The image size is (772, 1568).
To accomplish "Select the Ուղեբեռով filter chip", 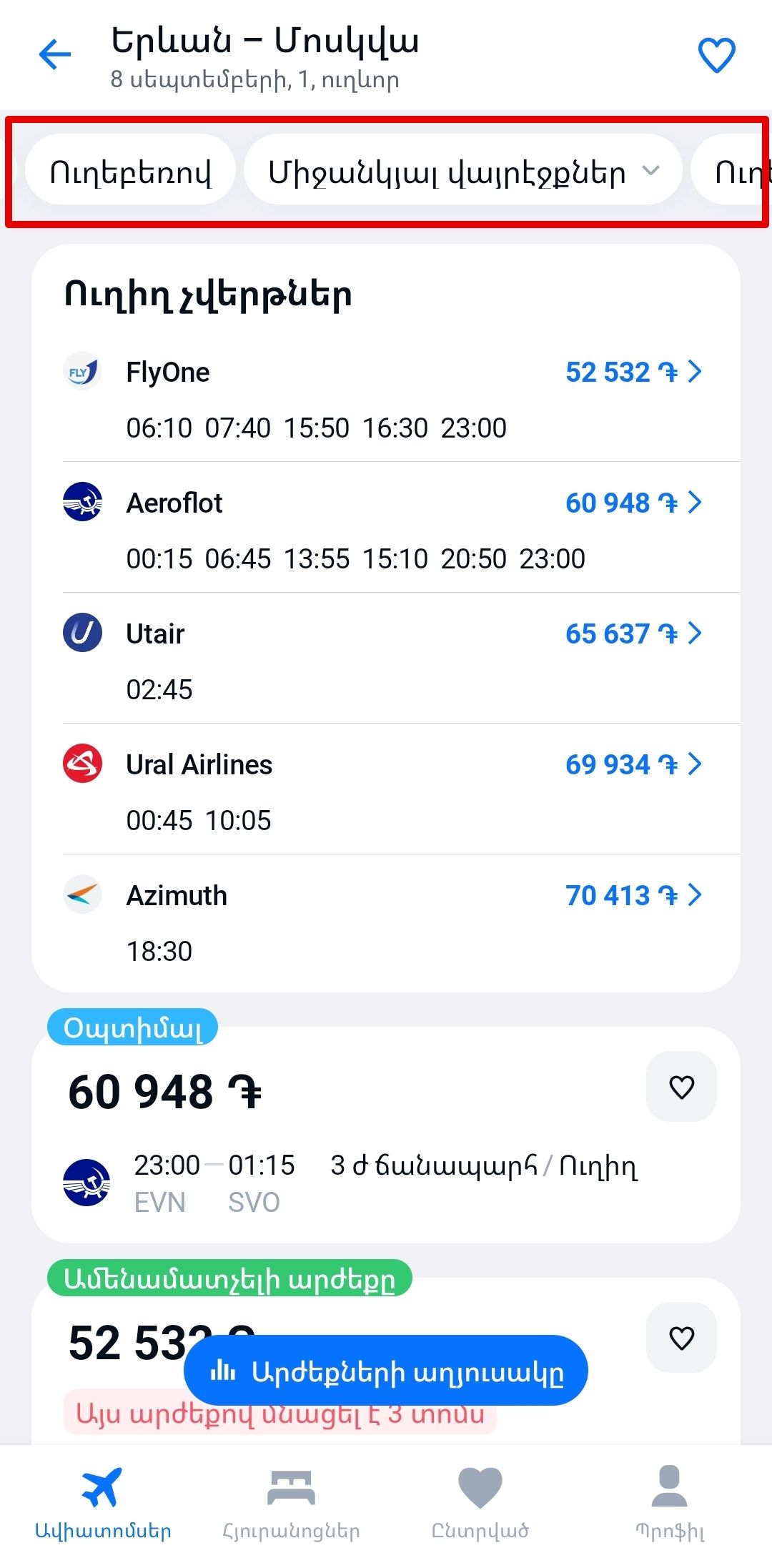I will [131, 172].
